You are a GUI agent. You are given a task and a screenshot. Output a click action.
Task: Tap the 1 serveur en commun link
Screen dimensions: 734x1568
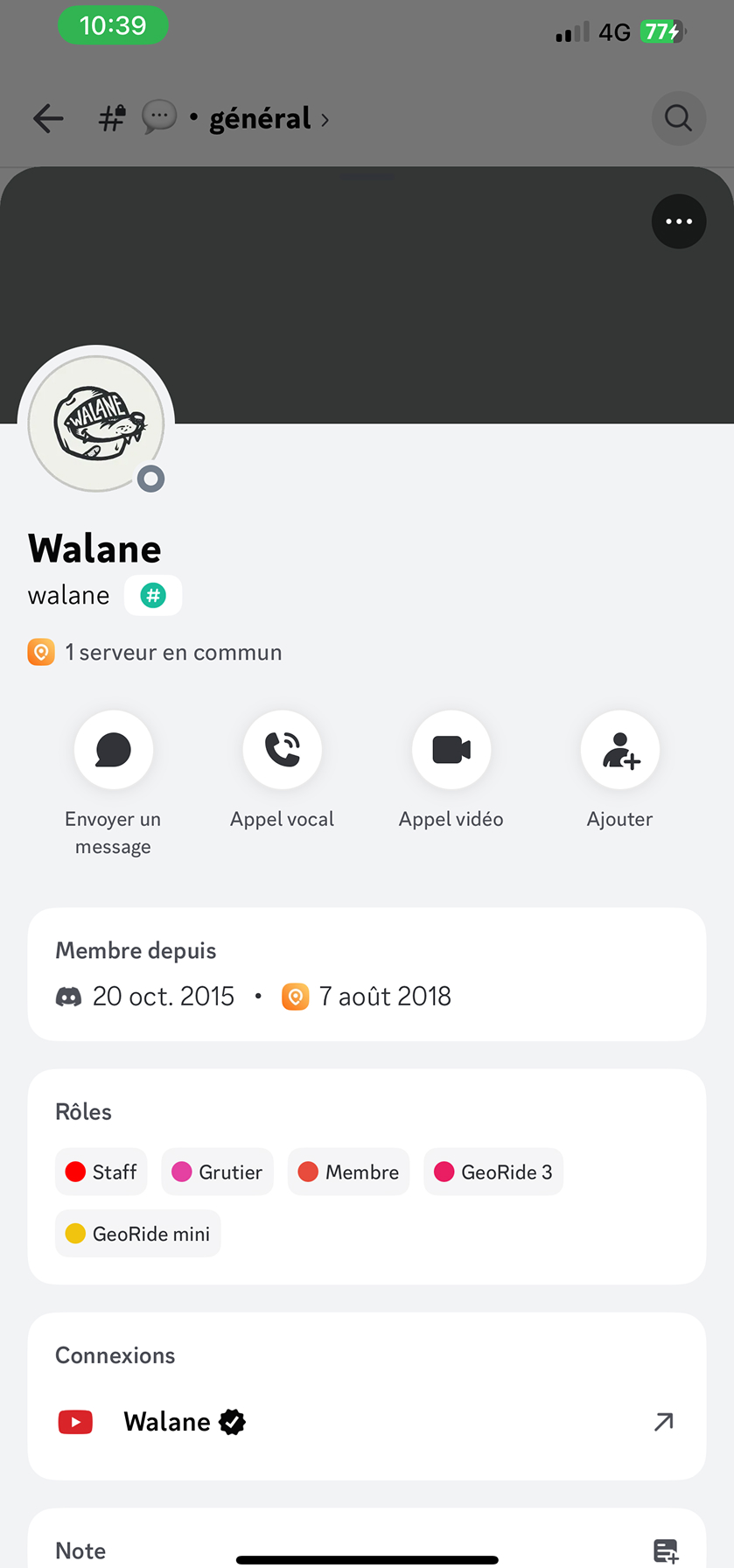pos(173,653)
